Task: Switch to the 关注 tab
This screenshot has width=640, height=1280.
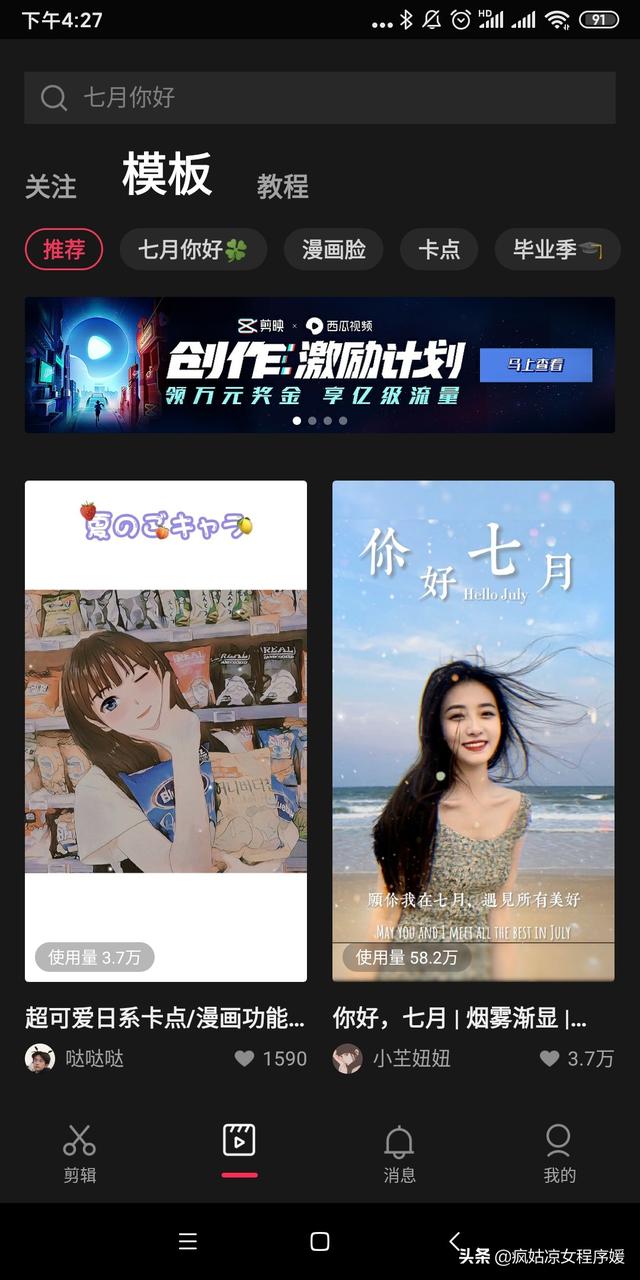Action: click(x=51, y=186)
